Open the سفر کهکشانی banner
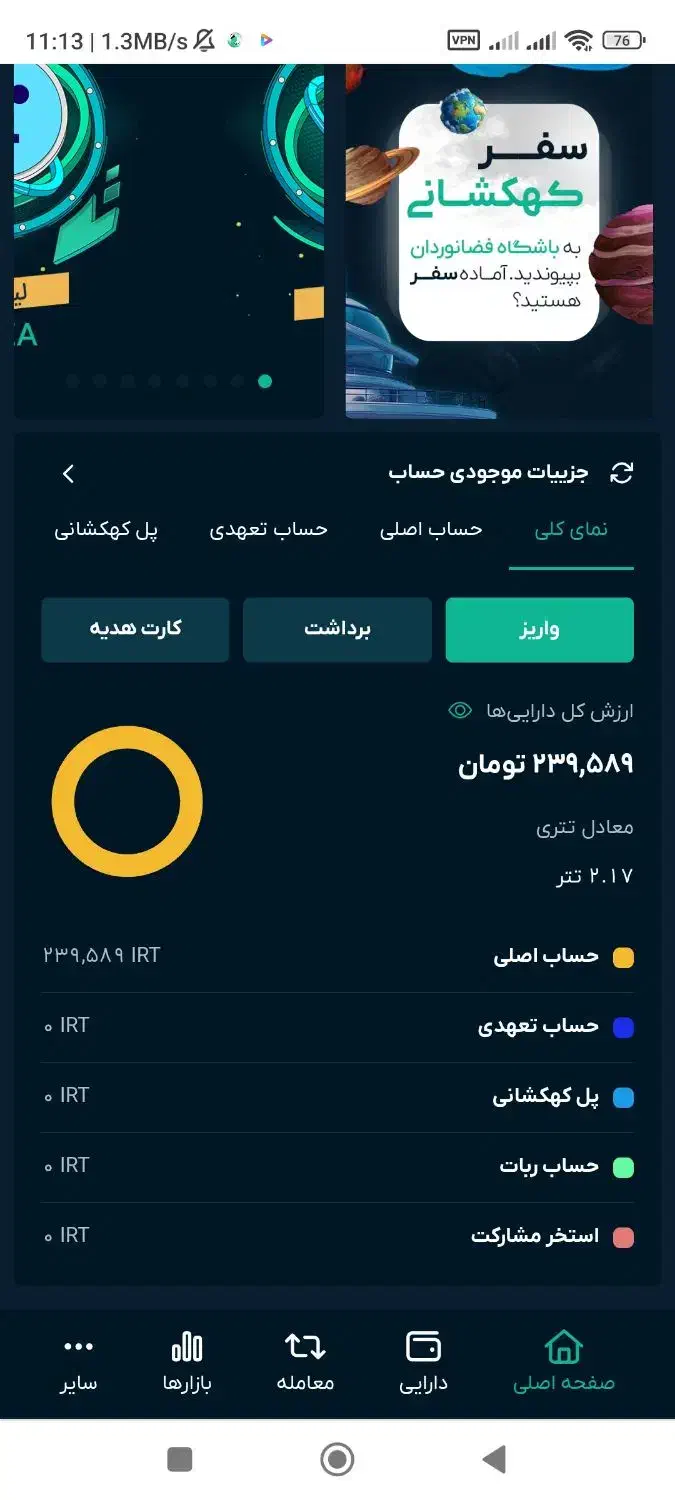Image resolution: width=675 pixels, height=1500 pixels. point(499,240)
